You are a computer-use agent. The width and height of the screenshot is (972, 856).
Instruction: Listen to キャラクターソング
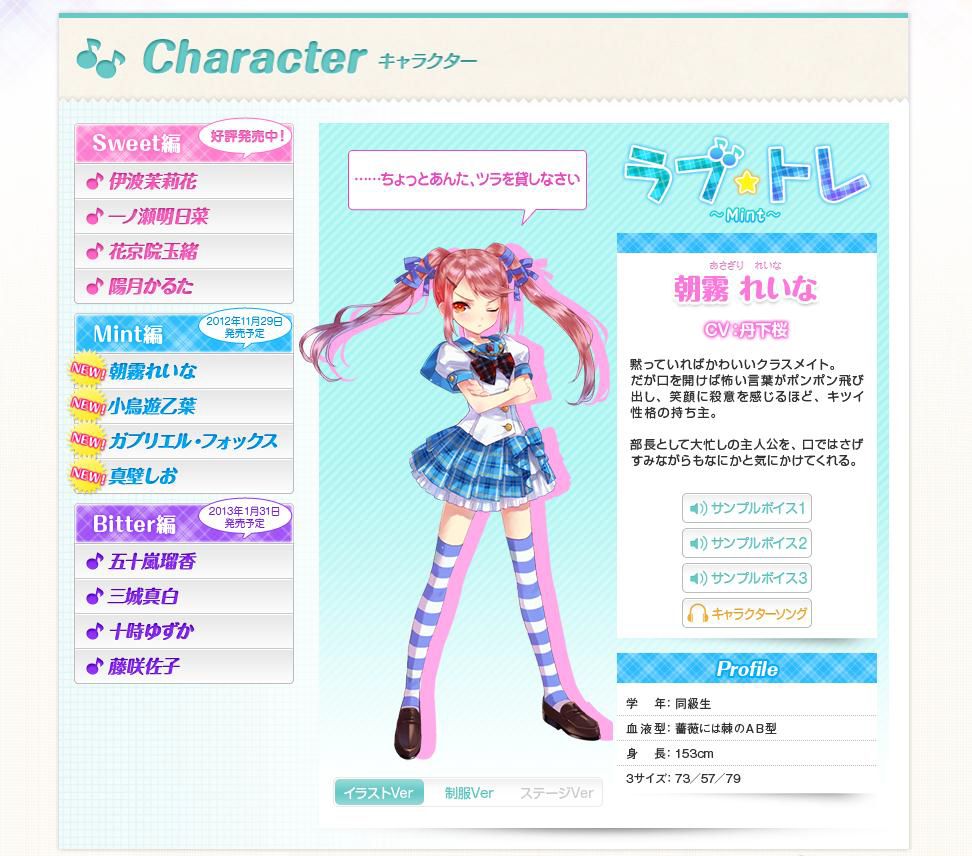(x=747, y=613)
